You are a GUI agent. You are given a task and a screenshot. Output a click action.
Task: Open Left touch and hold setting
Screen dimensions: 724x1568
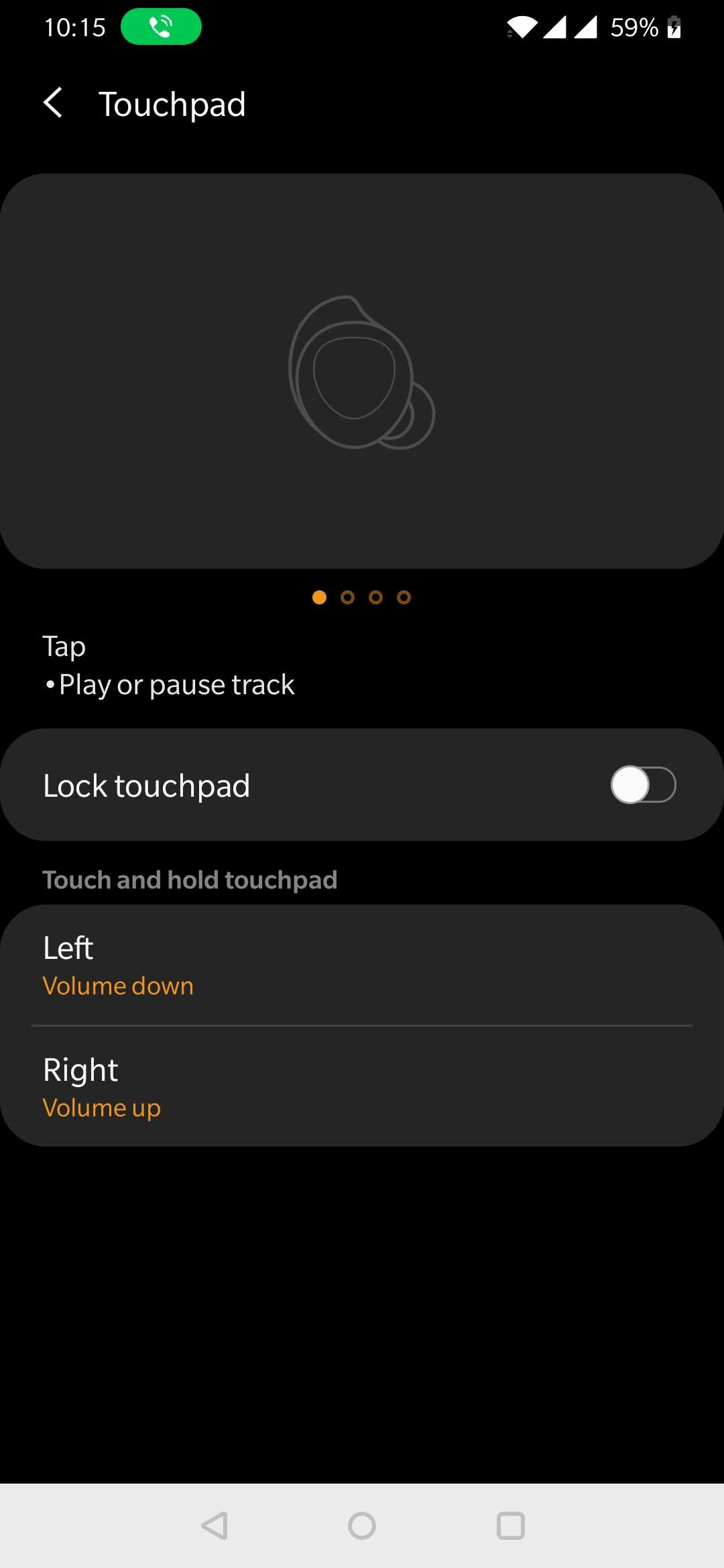tap(362, 965)
